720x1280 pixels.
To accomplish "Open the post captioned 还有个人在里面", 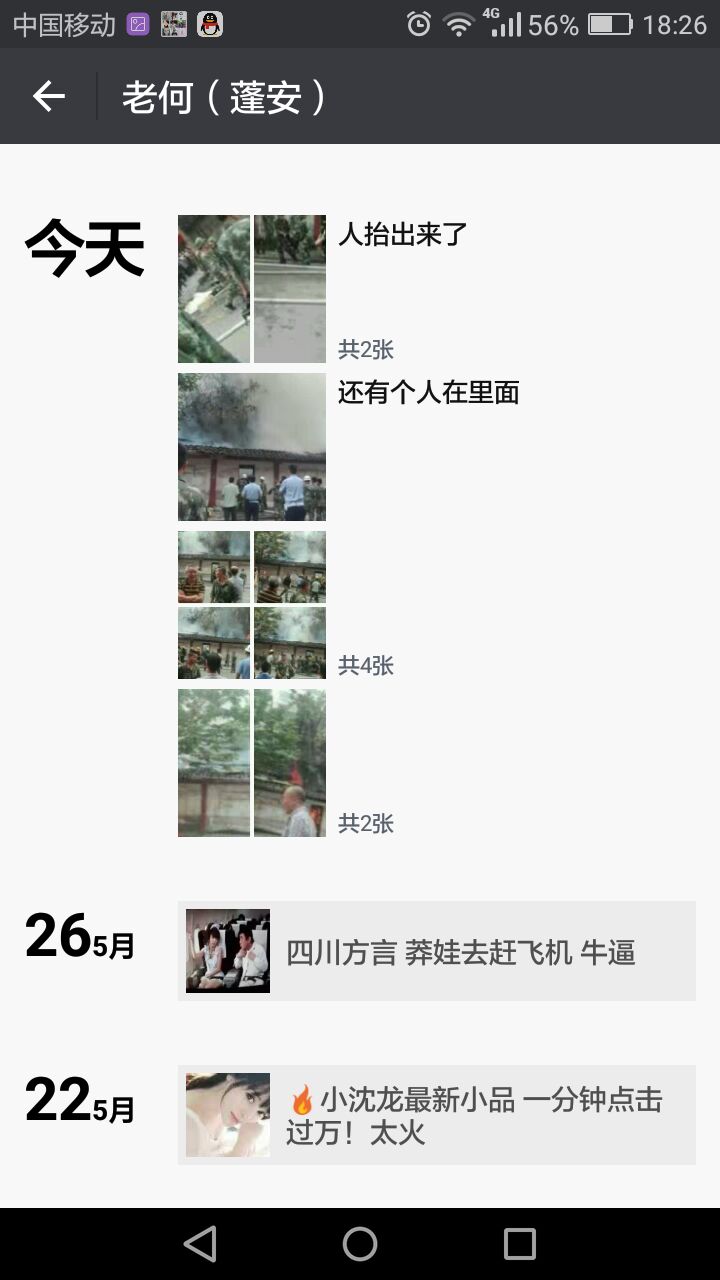I will [x=252, y=446].
